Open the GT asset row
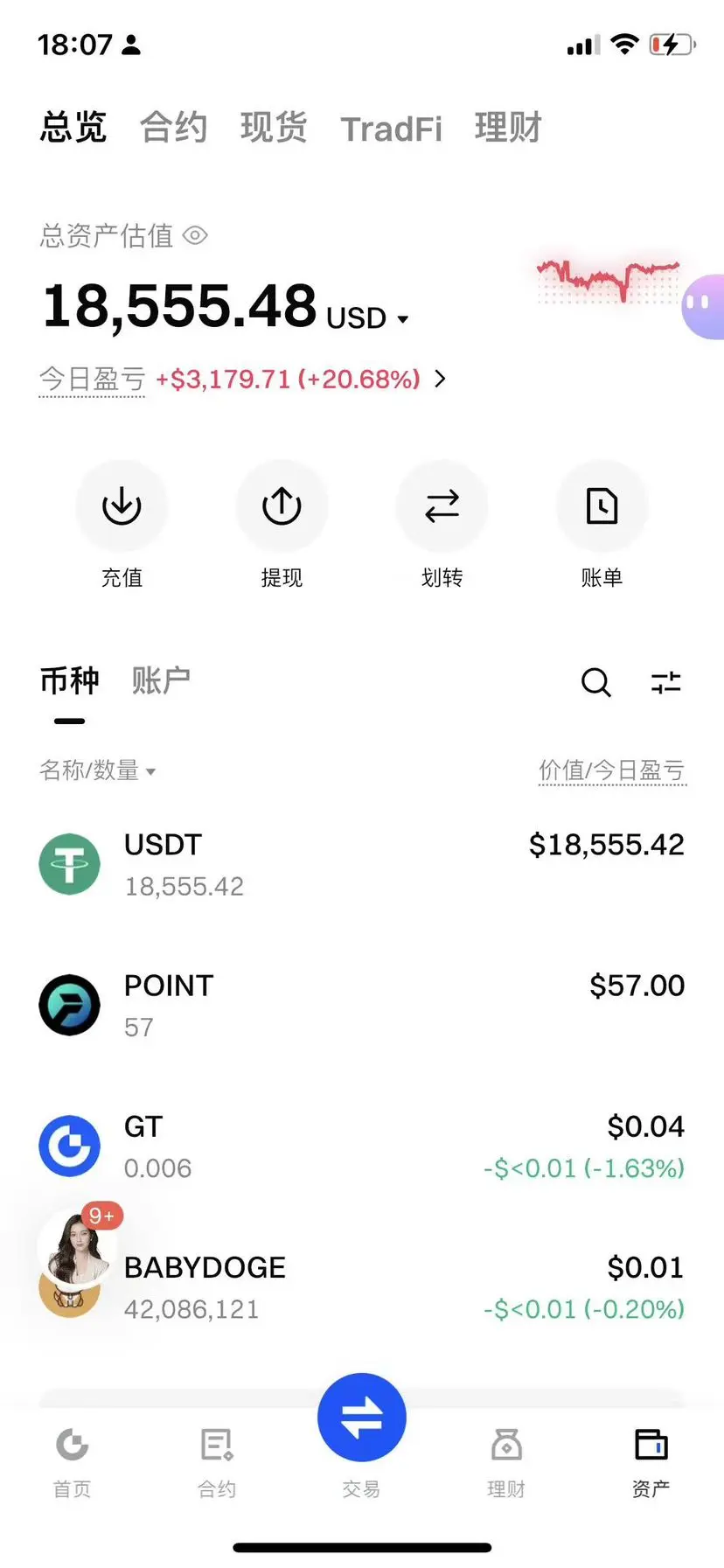 click(362, 1146)
